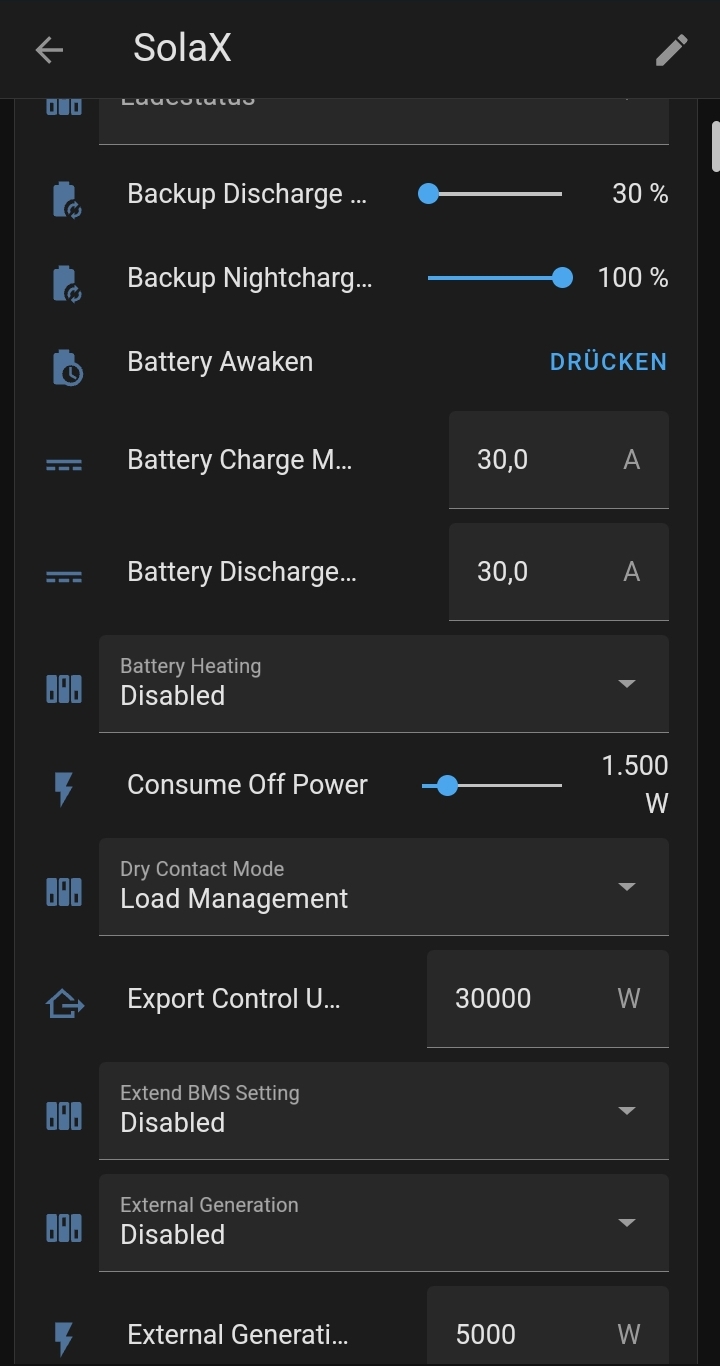
Task: Click the back arrow in the header
Action: [48, 49]
